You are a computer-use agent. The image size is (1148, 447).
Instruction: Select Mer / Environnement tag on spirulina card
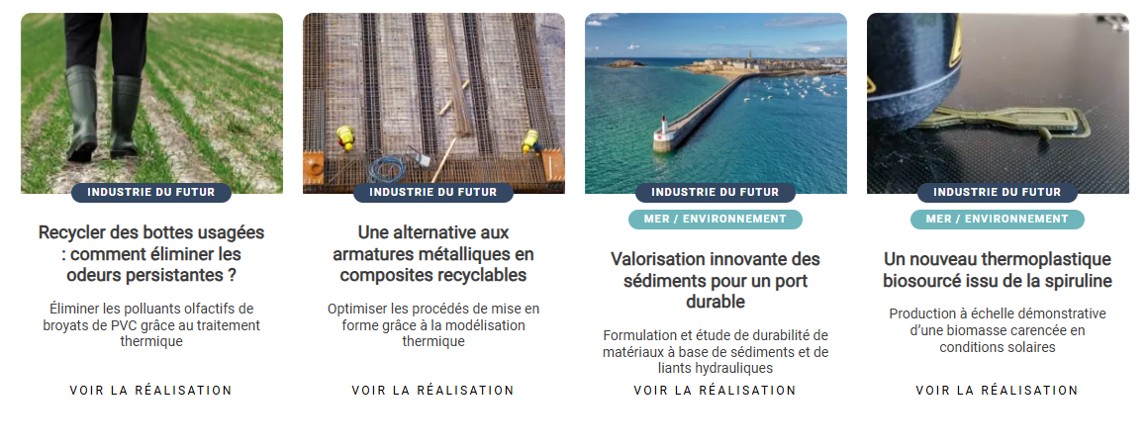pyautogui.click(x=997, y=219)
